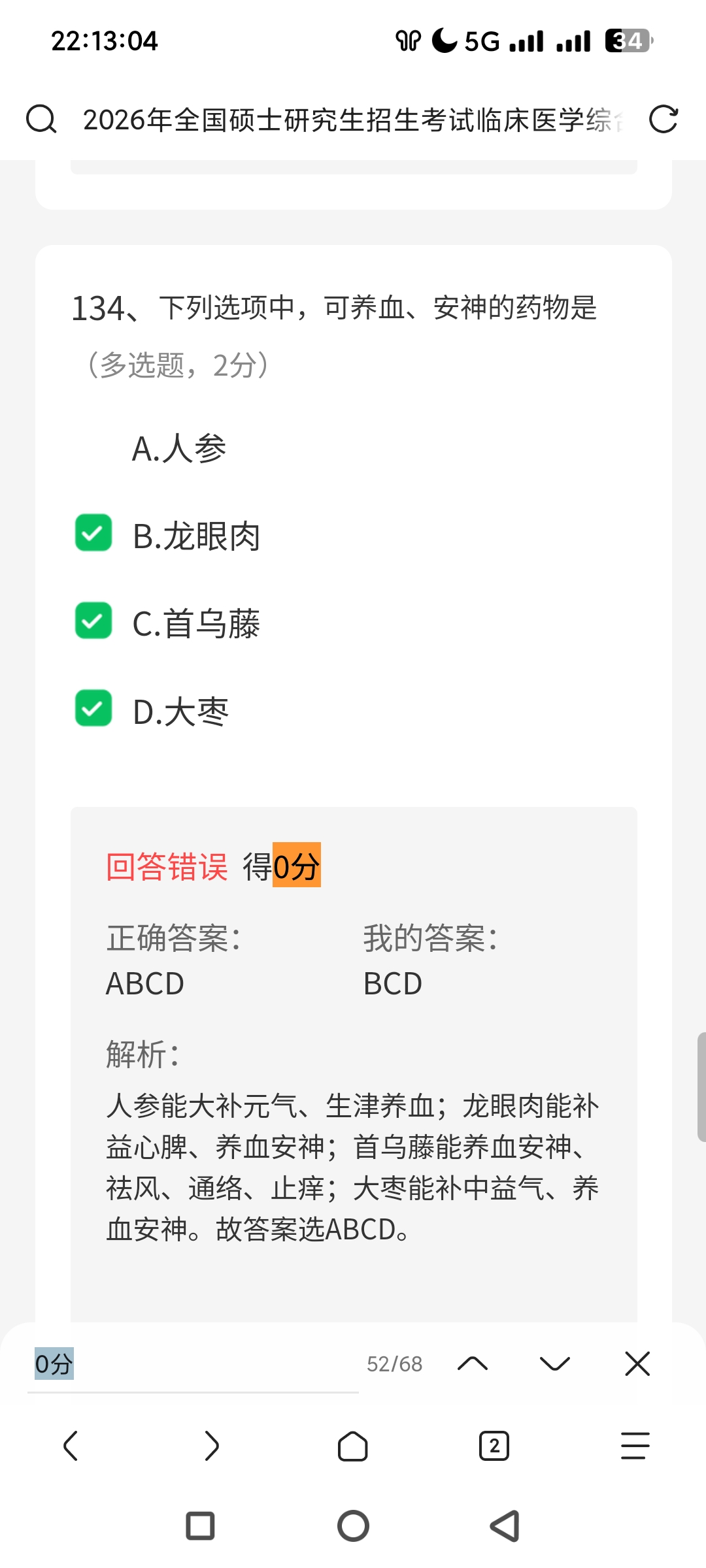The height and width of the screenshot is (1568, 706).
Task: Reload the page with the refresh icon
Action: coord(664,120)
